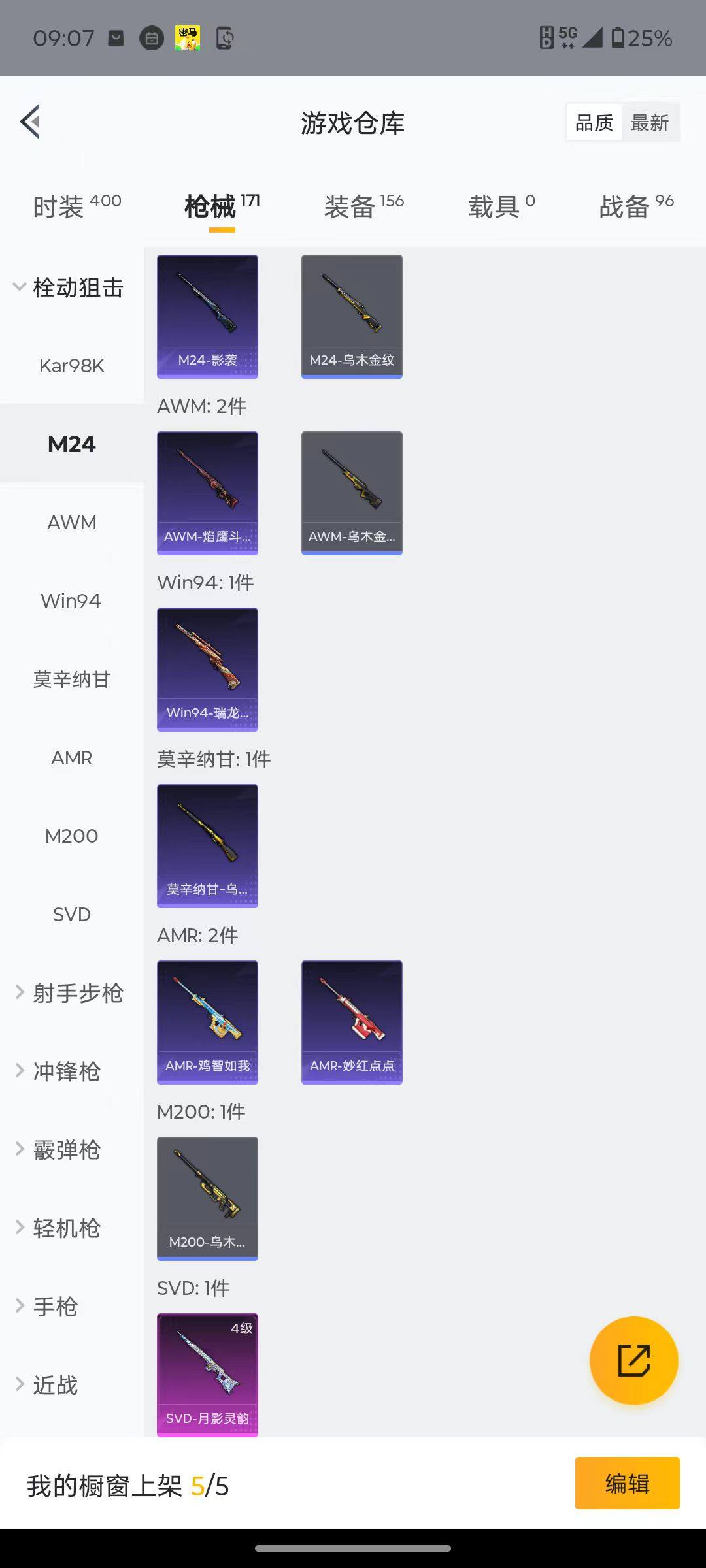Screen dimensions: 706x1568
Task: Switch to the 装备 tab
Action: pyautogui.click(x=350, y=204)
